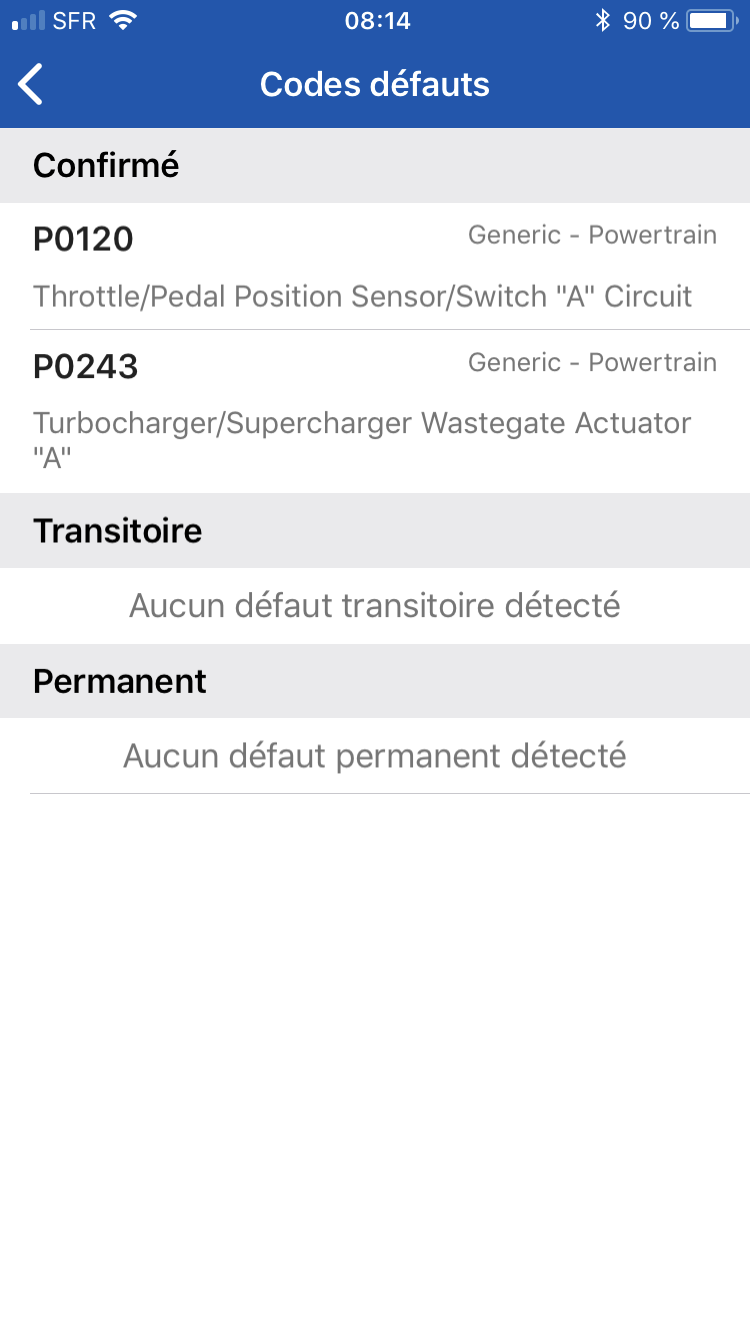Open fault code P0120 details
This screenshot has width=750, height=1334.
[x=374, y=266]
